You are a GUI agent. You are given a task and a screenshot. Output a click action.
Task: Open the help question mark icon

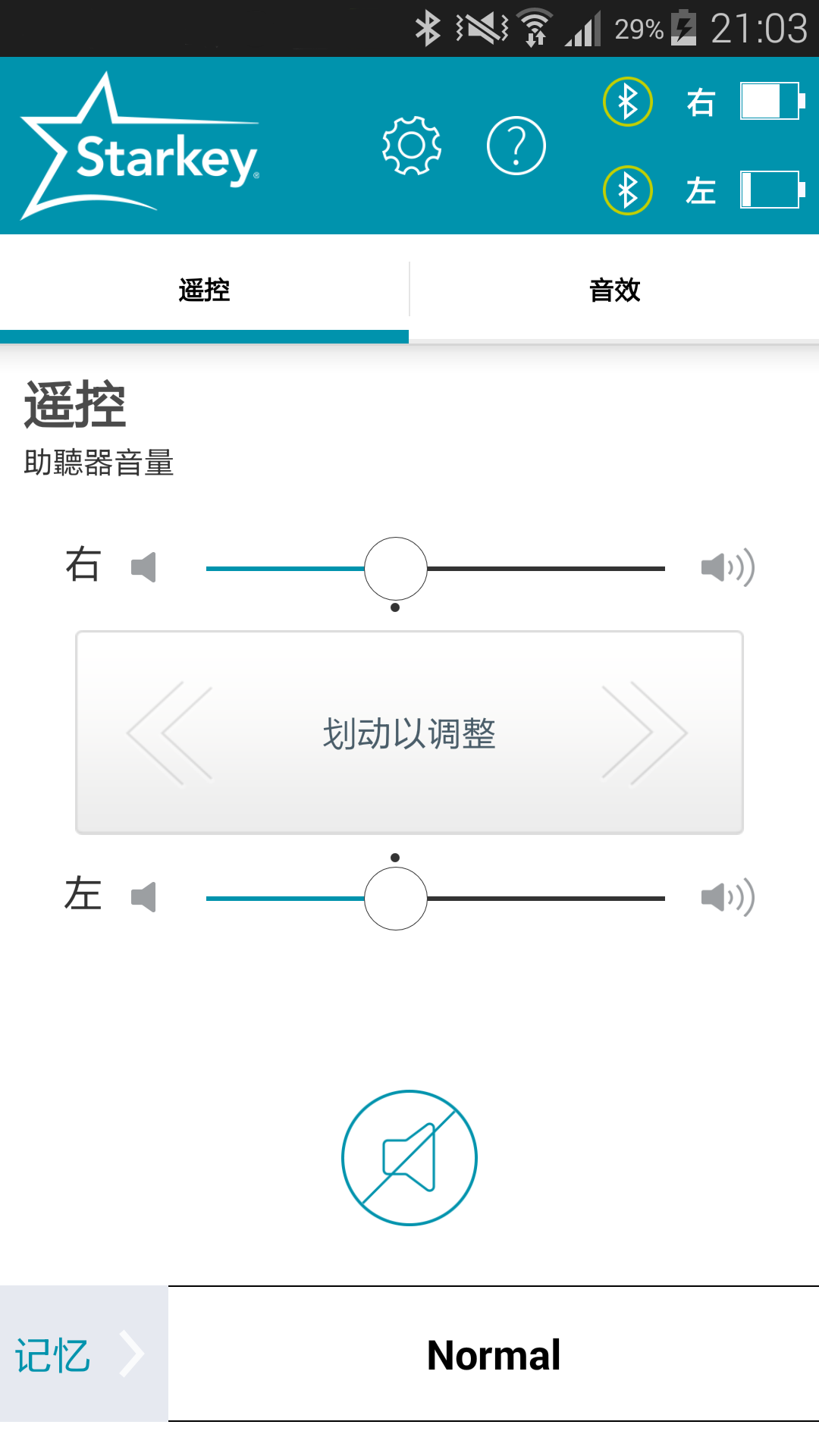click(x=516, y=146)
